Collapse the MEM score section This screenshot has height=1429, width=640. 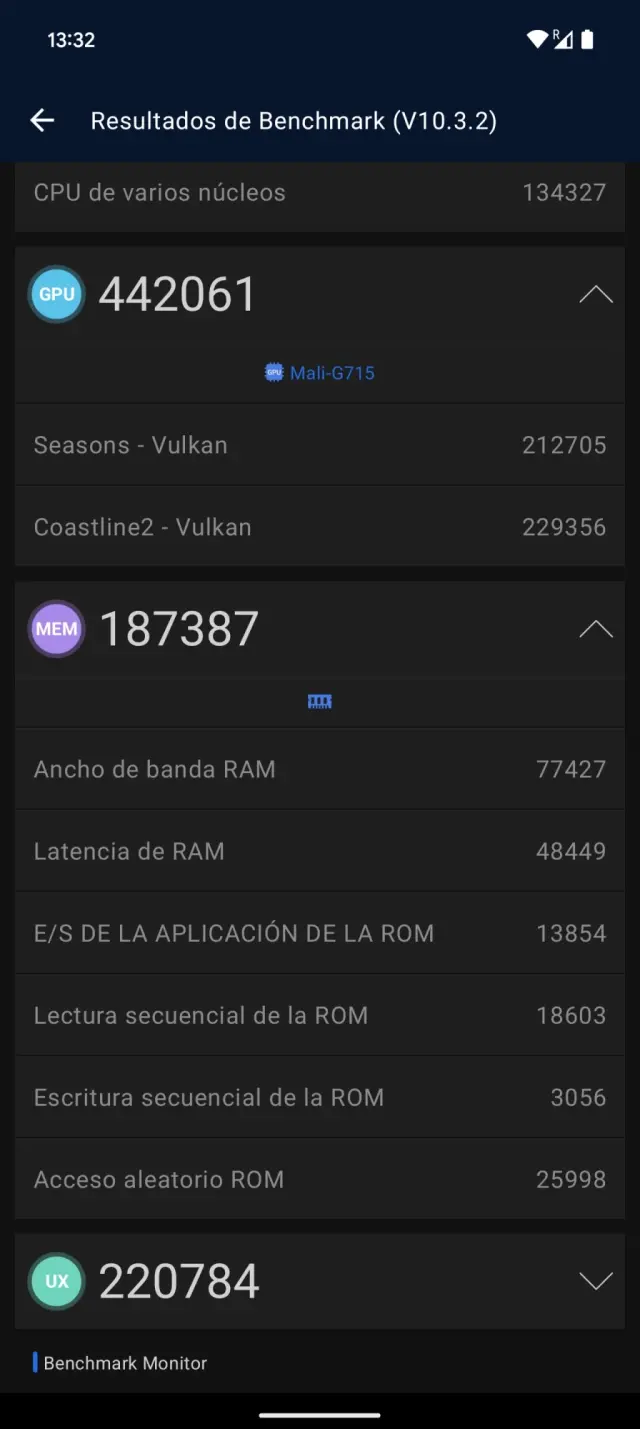click(596, 629)
